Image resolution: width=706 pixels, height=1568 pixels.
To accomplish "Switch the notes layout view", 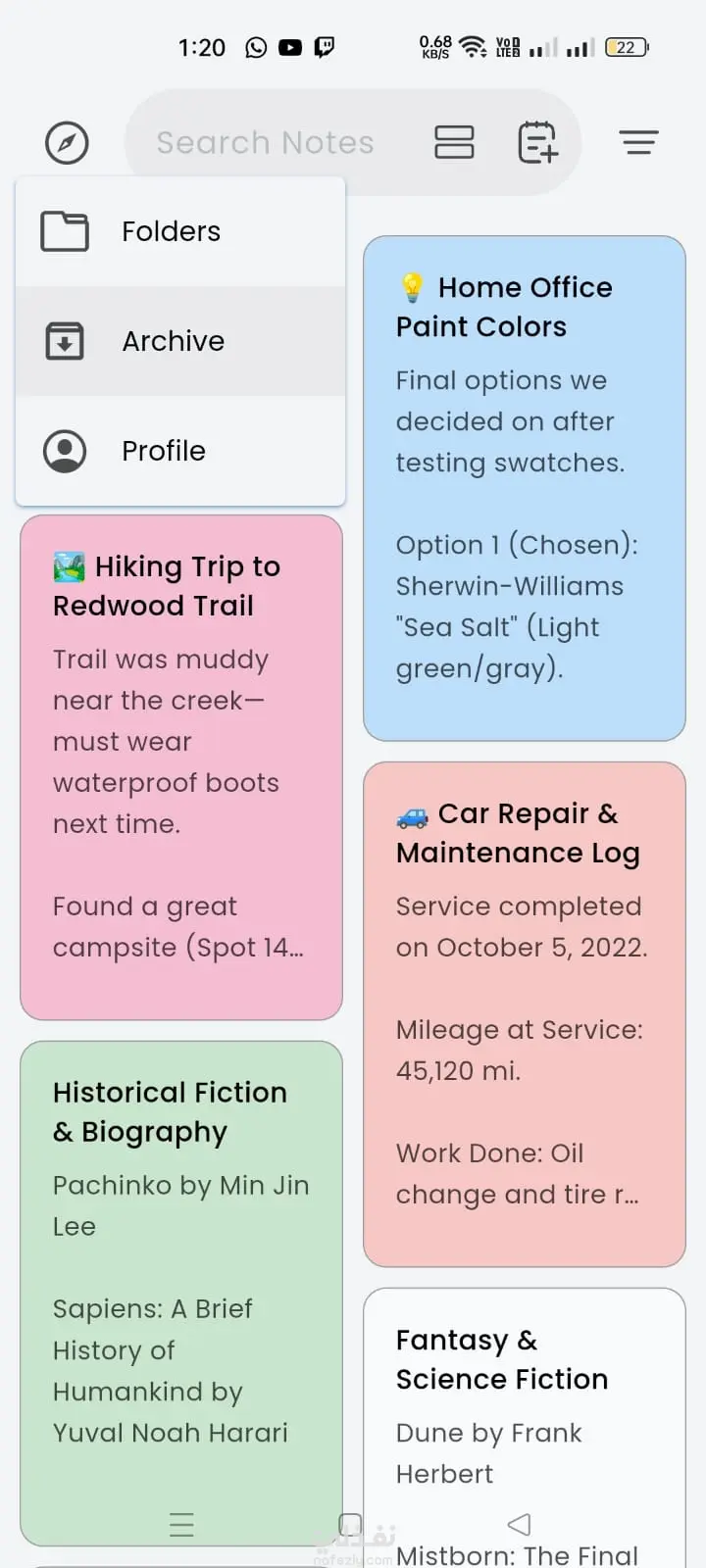I will (x=454, y=143).
